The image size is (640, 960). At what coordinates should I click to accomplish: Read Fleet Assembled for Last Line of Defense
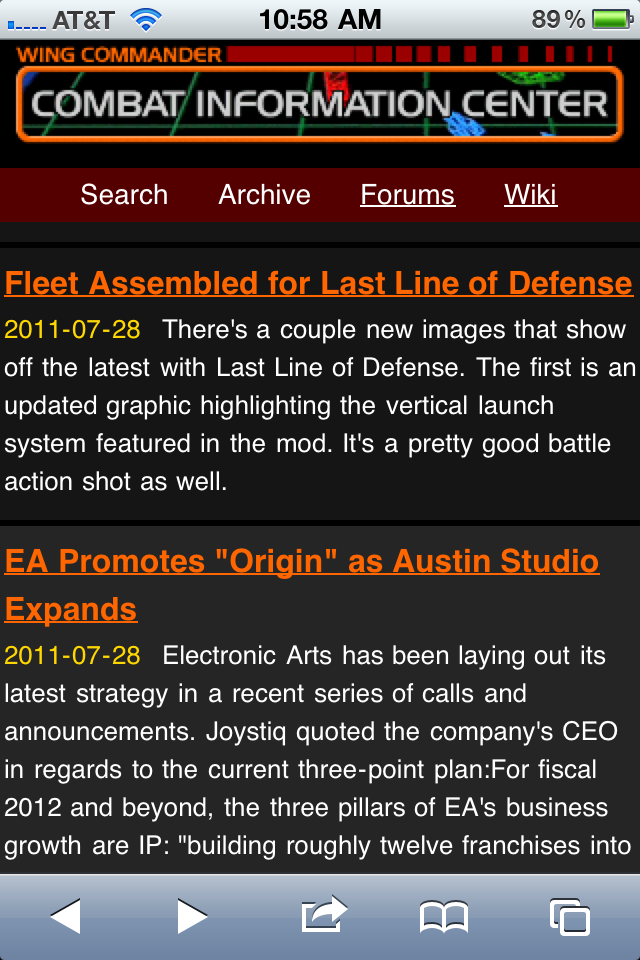tap(318, 284)
